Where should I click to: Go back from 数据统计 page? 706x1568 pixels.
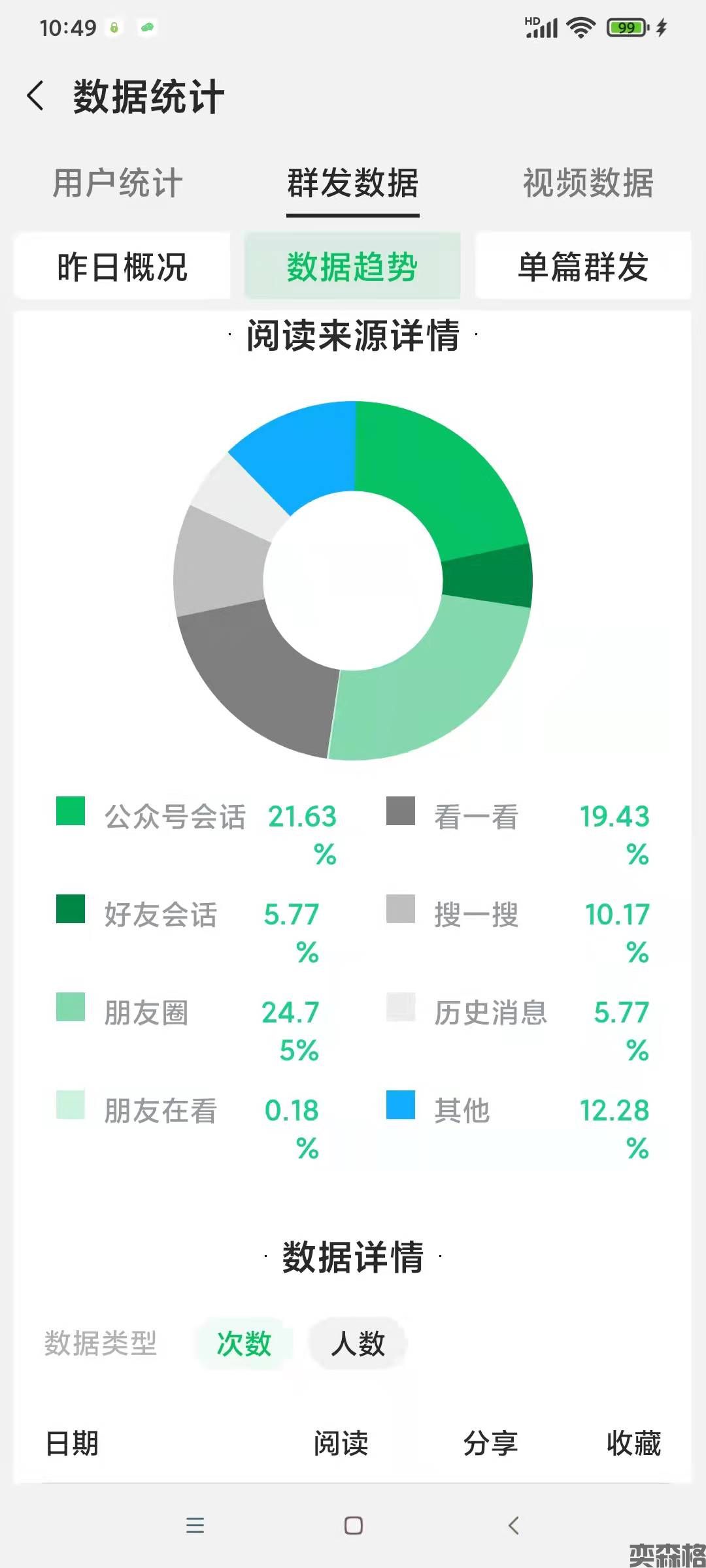(x=37, y=96)
